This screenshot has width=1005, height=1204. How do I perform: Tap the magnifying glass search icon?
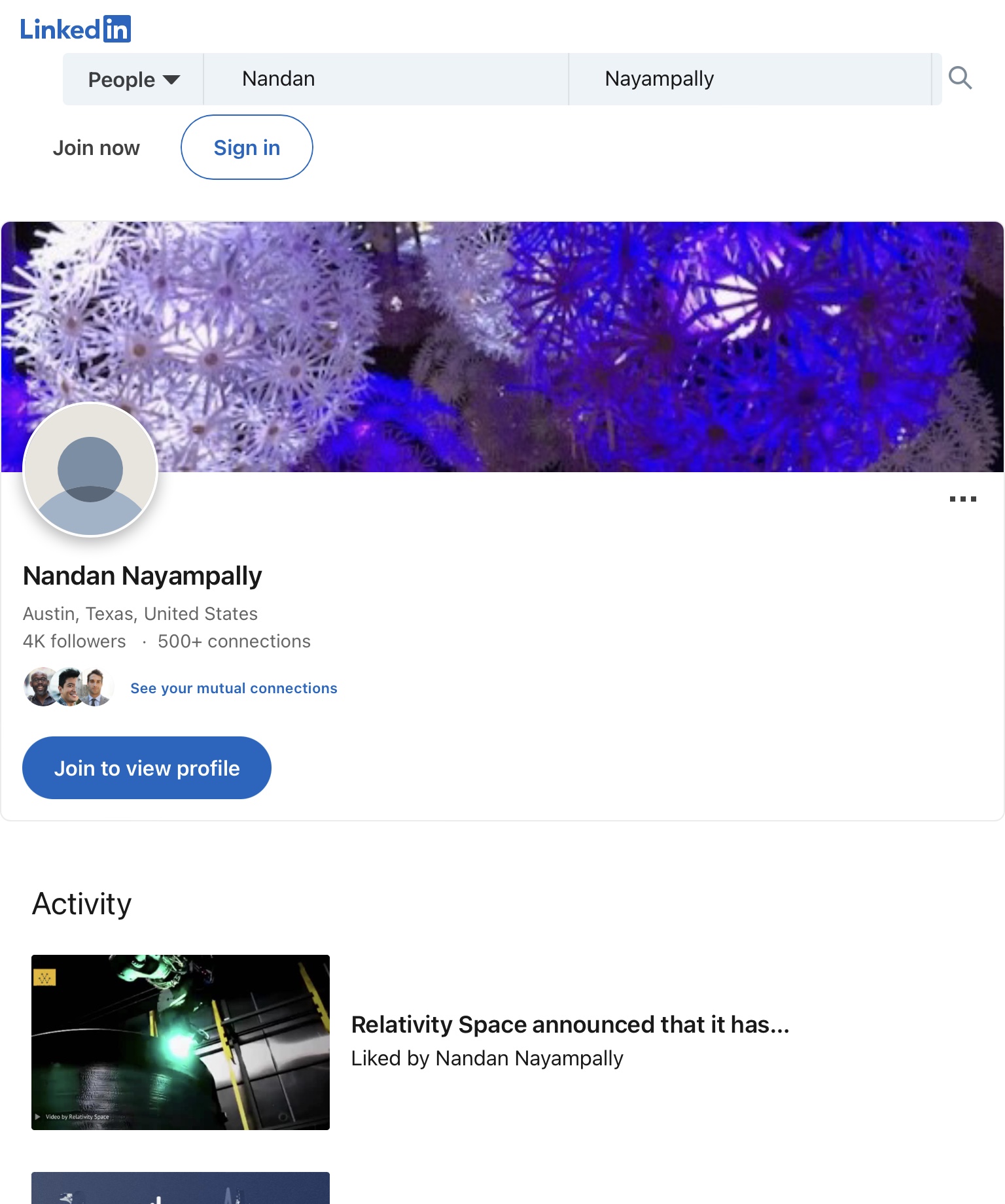click(960, 78)
